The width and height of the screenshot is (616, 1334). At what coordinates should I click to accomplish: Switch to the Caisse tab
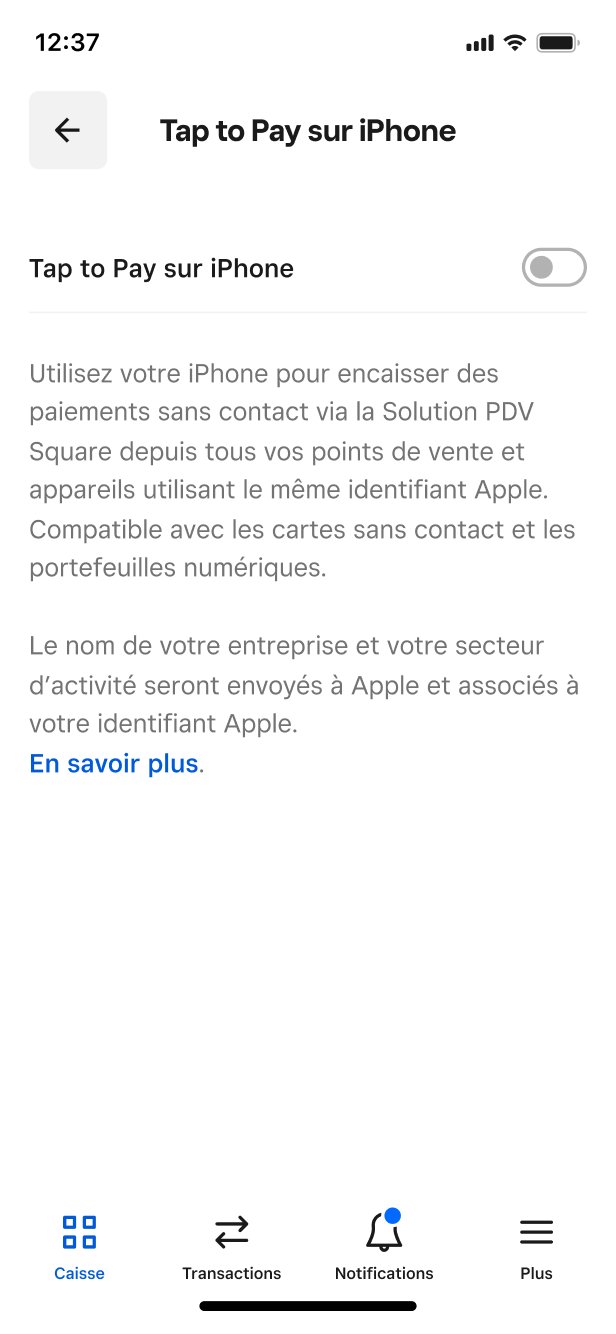79,1245
